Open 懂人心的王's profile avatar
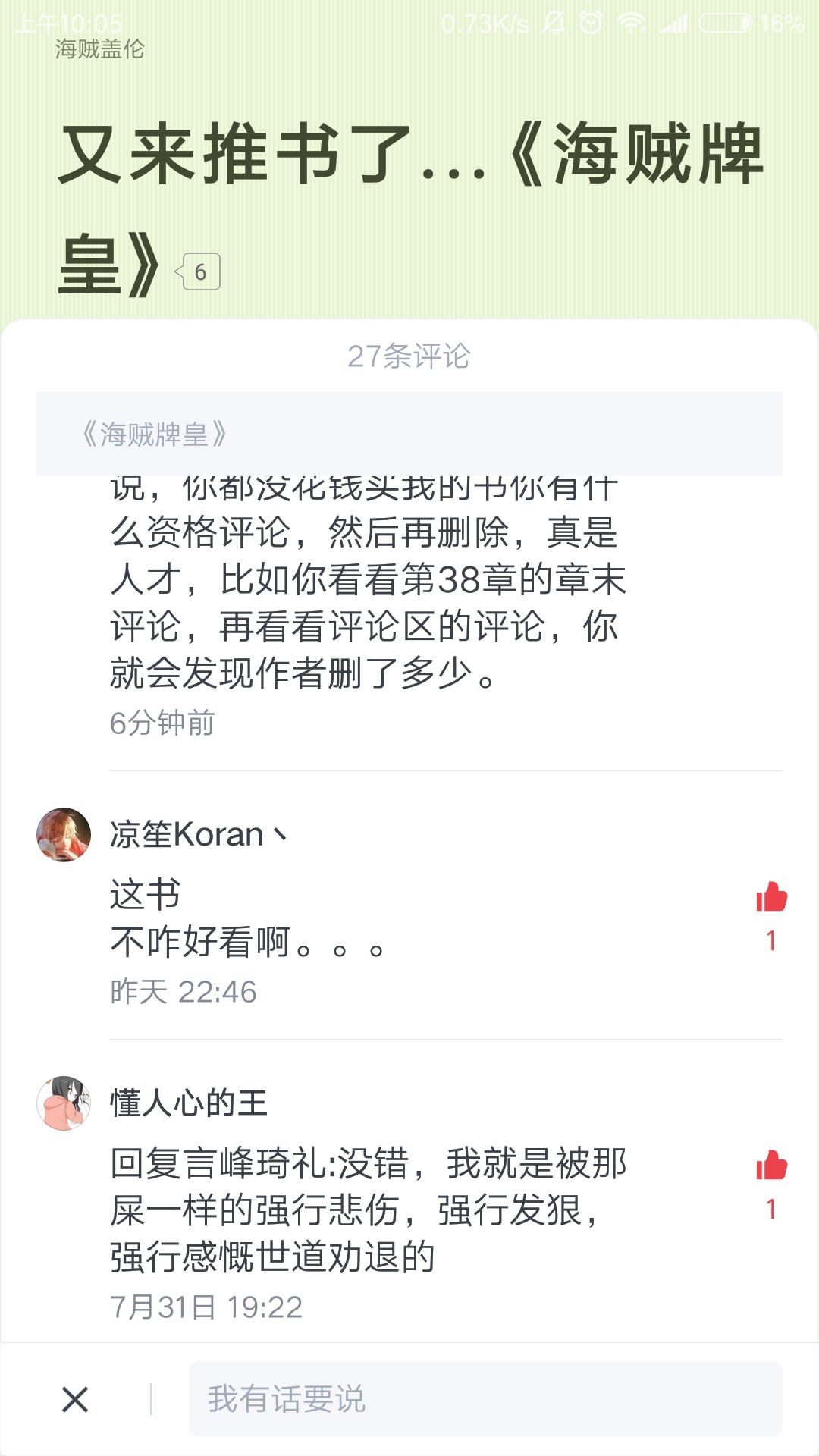The image size is (819, 1456). click(x=64, y=1103)
